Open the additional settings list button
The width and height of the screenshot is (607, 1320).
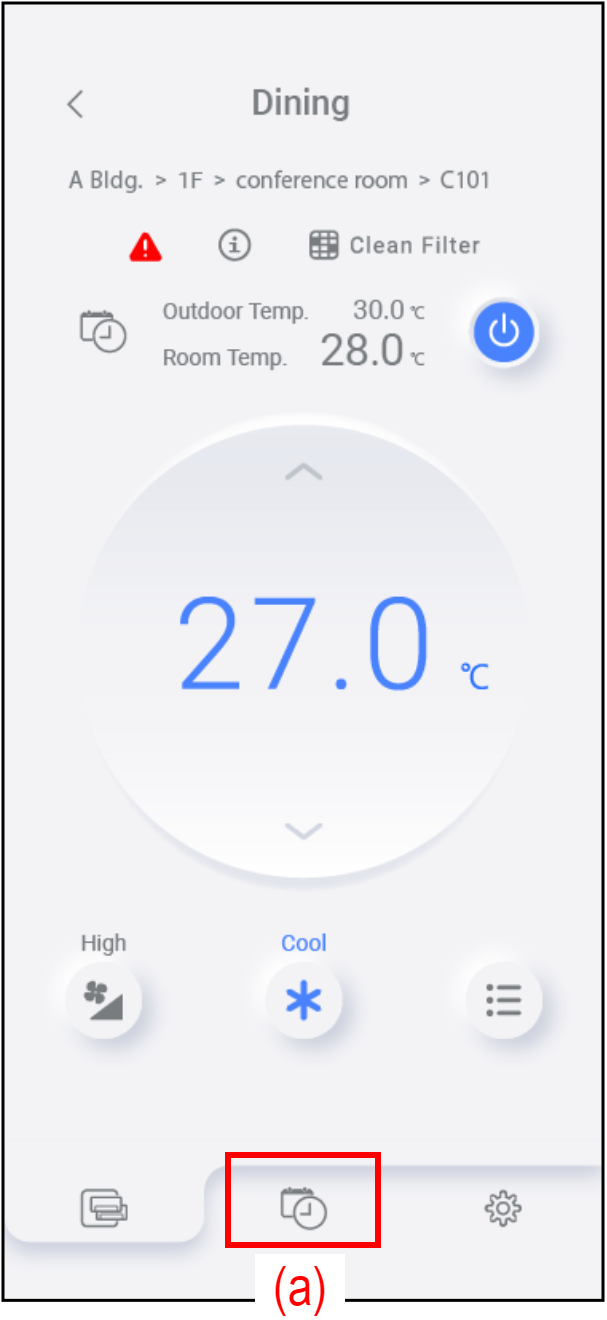pos(504,1000)
